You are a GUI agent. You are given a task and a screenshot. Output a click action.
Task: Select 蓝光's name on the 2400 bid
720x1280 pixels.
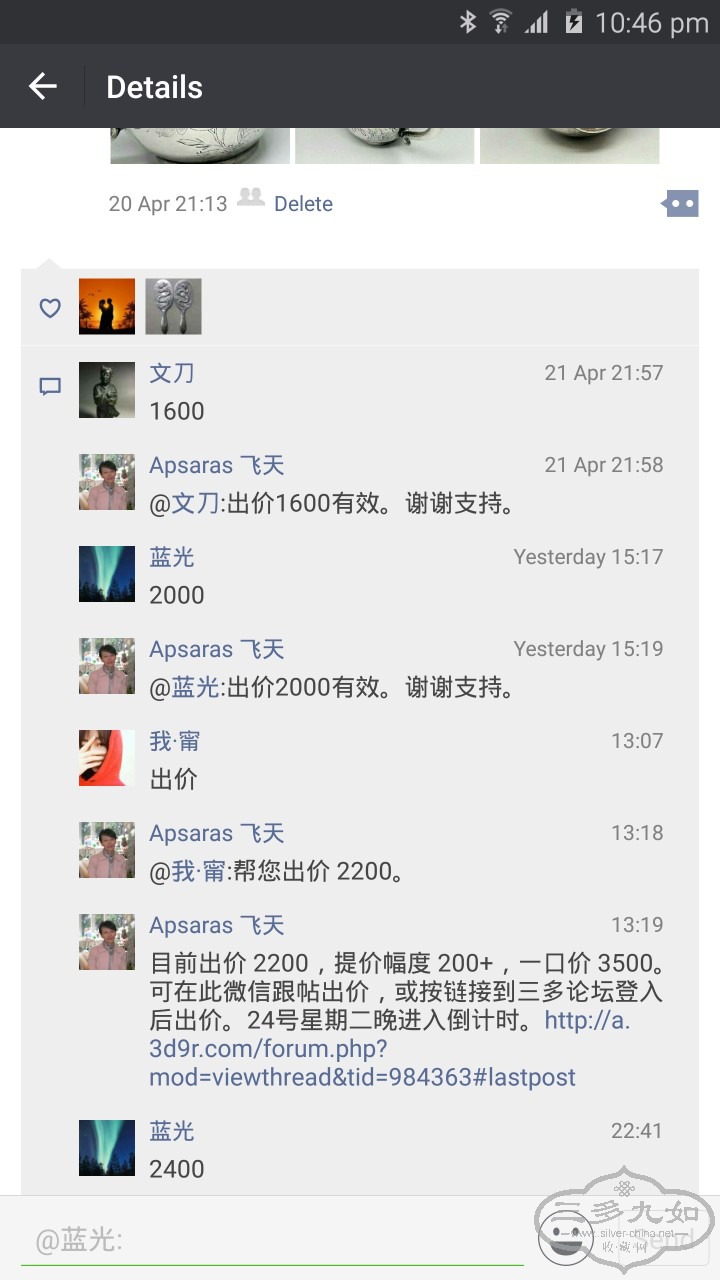[172, 1131]
